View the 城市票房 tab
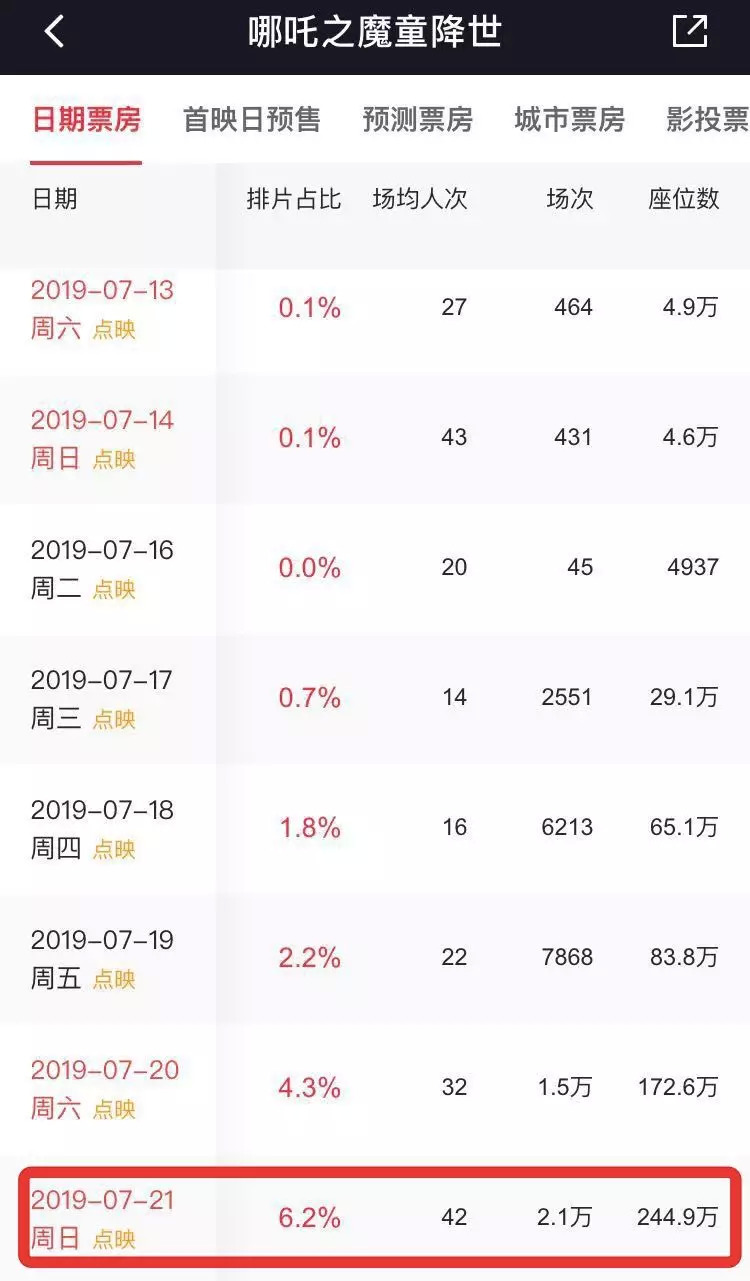Viewport: 750px width, 1281px height. click(x=570, y=120)
